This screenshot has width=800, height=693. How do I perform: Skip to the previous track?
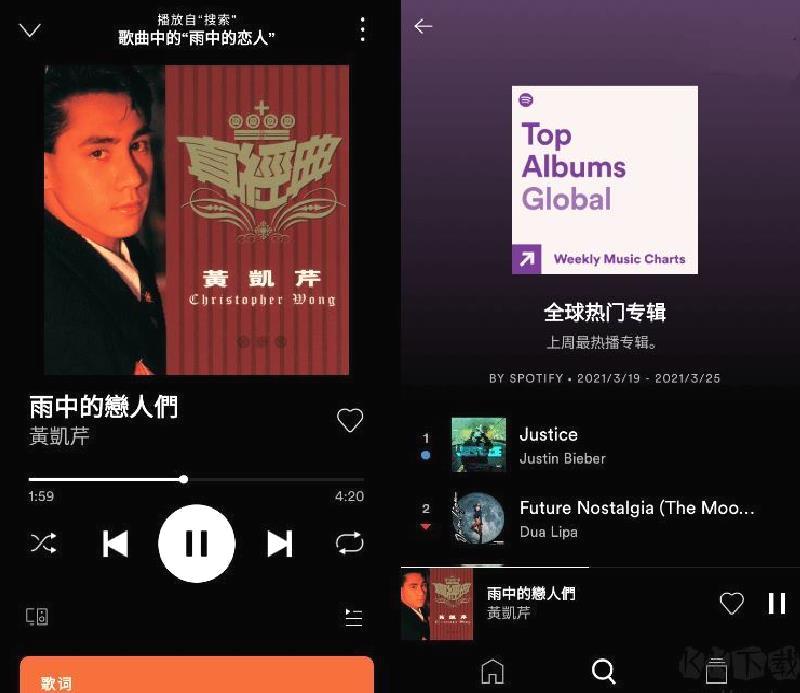pos(116,543)
